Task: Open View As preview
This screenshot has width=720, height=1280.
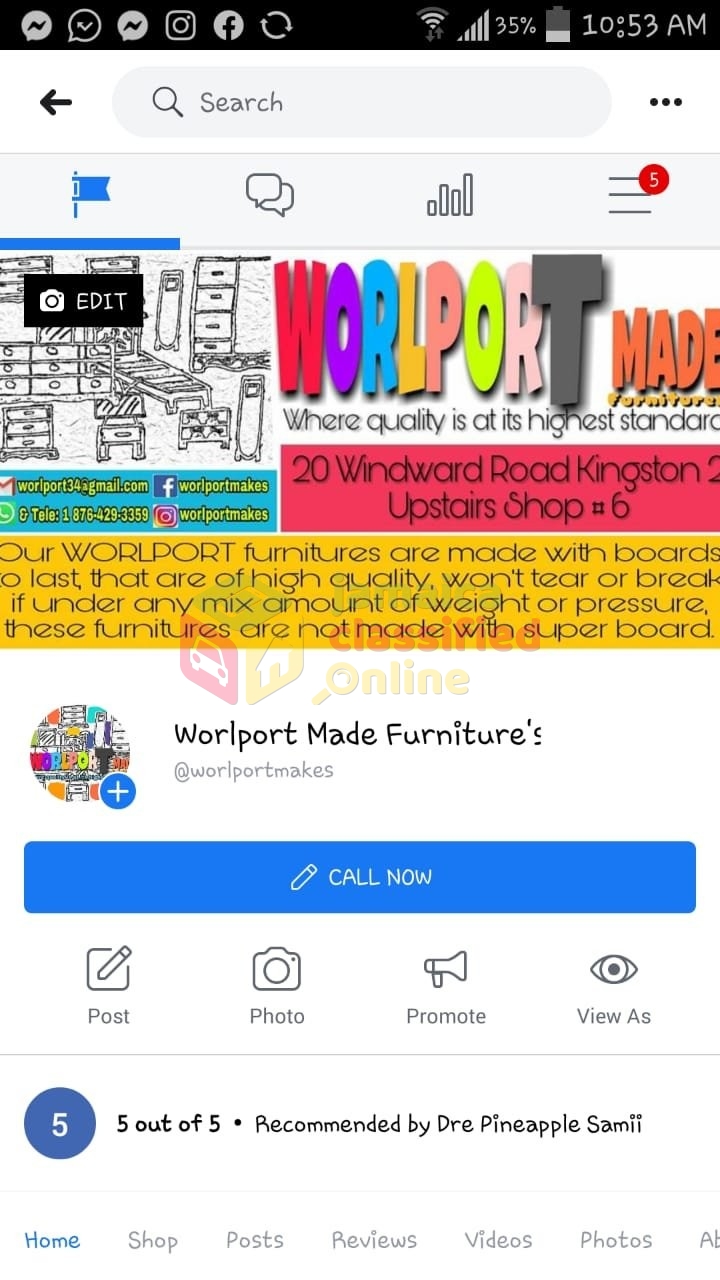Action: [x=614, y=986]
